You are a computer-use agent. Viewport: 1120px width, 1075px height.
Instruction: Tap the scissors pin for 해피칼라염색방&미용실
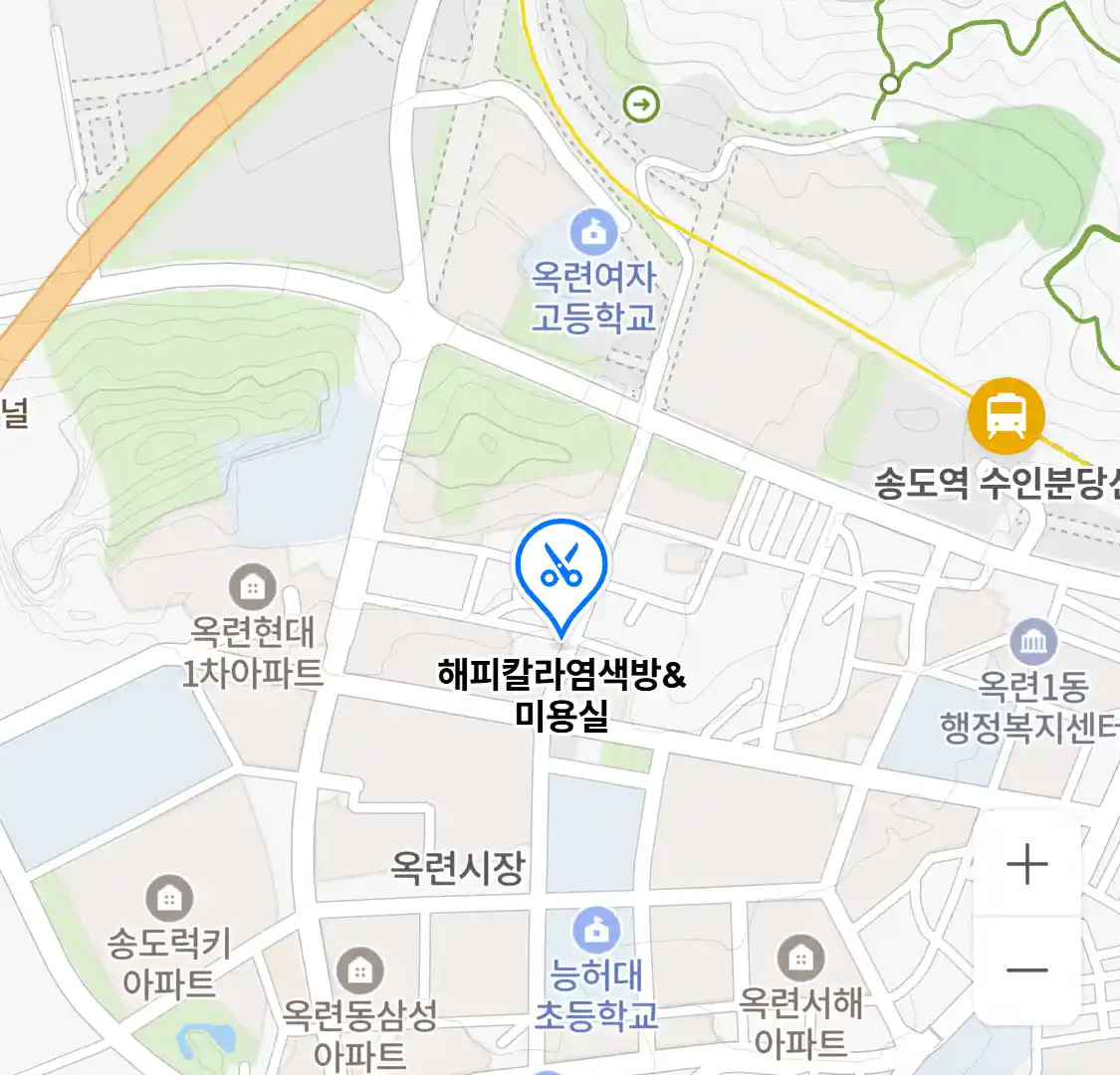561,569
